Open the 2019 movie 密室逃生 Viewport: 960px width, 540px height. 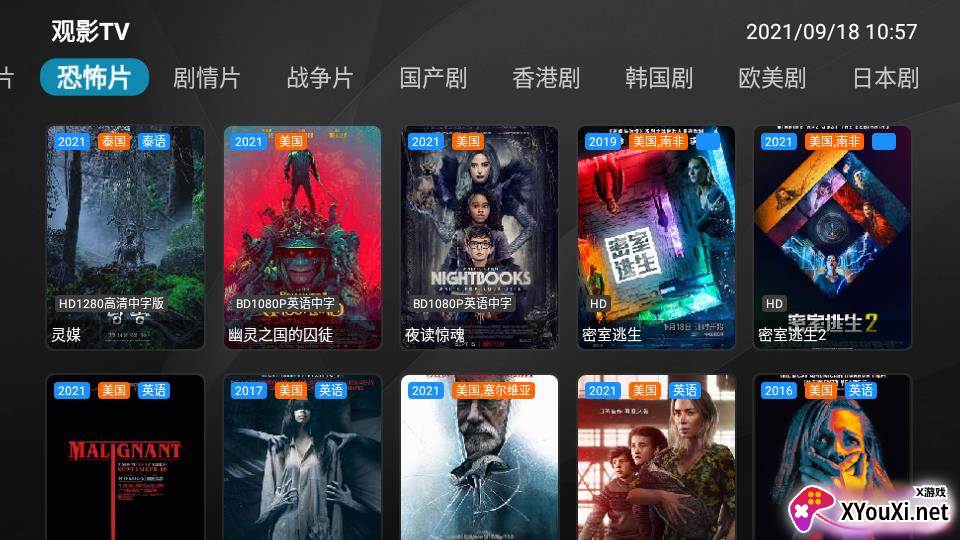tap(656, 237)
